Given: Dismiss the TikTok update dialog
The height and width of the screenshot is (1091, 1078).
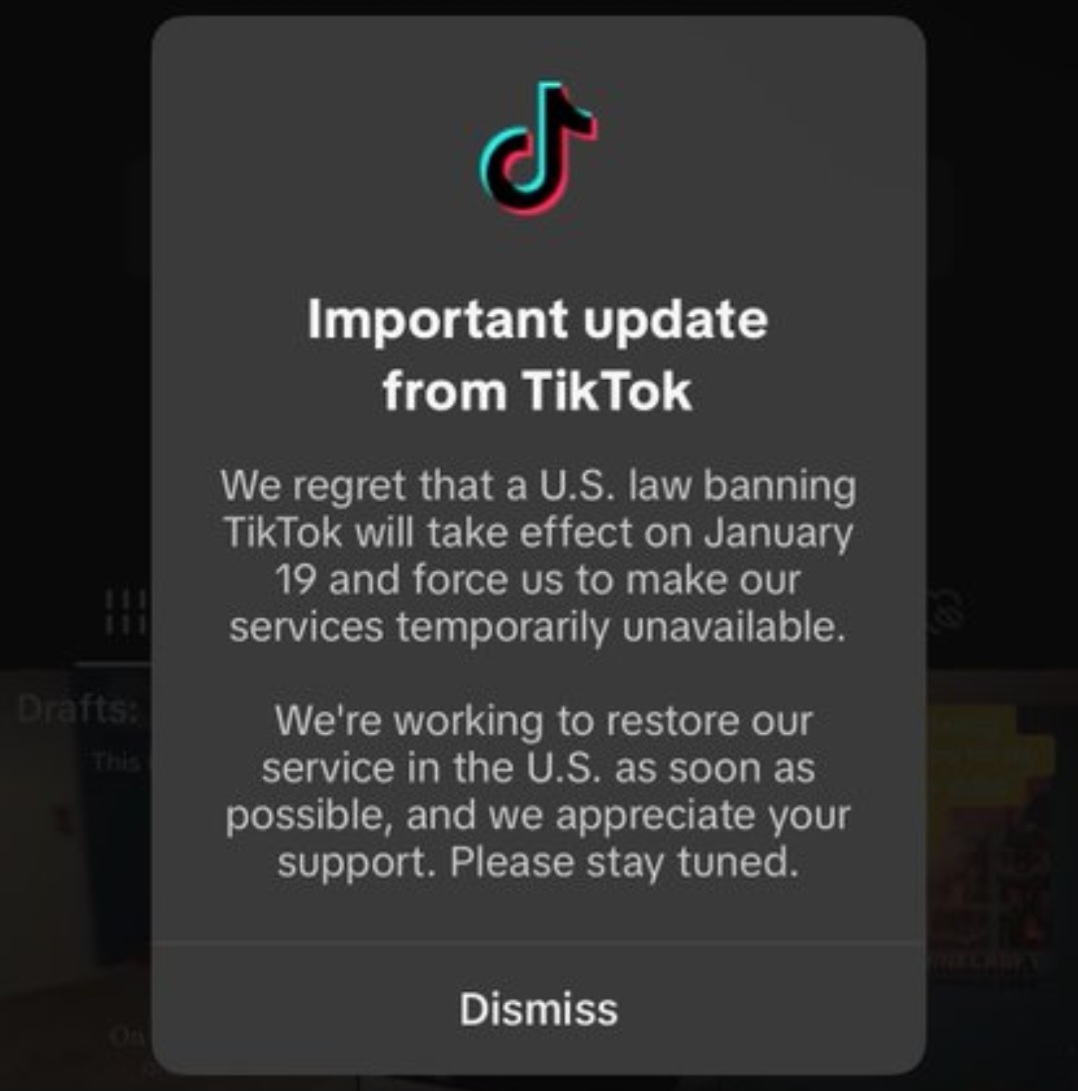Looking at the screenshot, I should click(x=538, y=1008).
